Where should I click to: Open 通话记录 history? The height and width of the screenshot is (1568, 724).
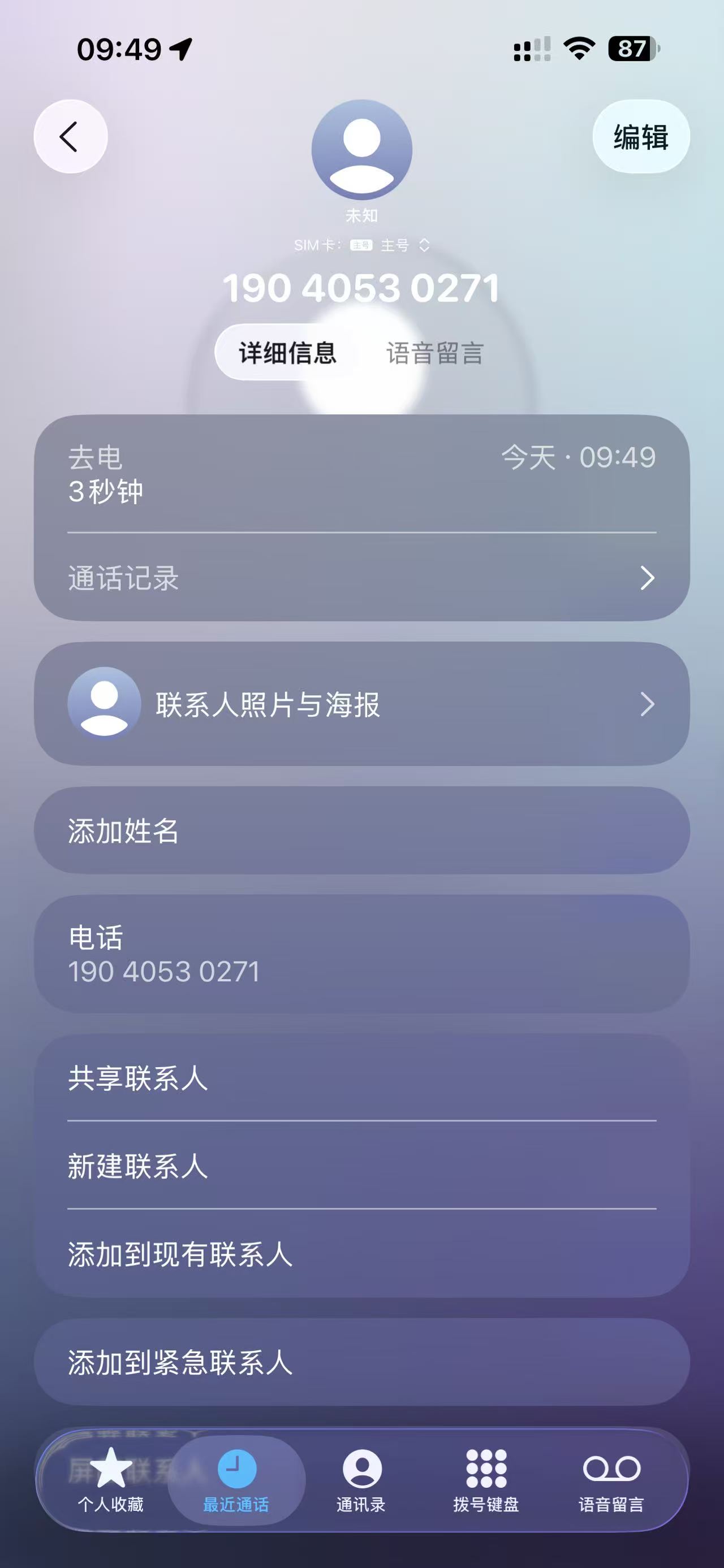(x=361, y=578)
